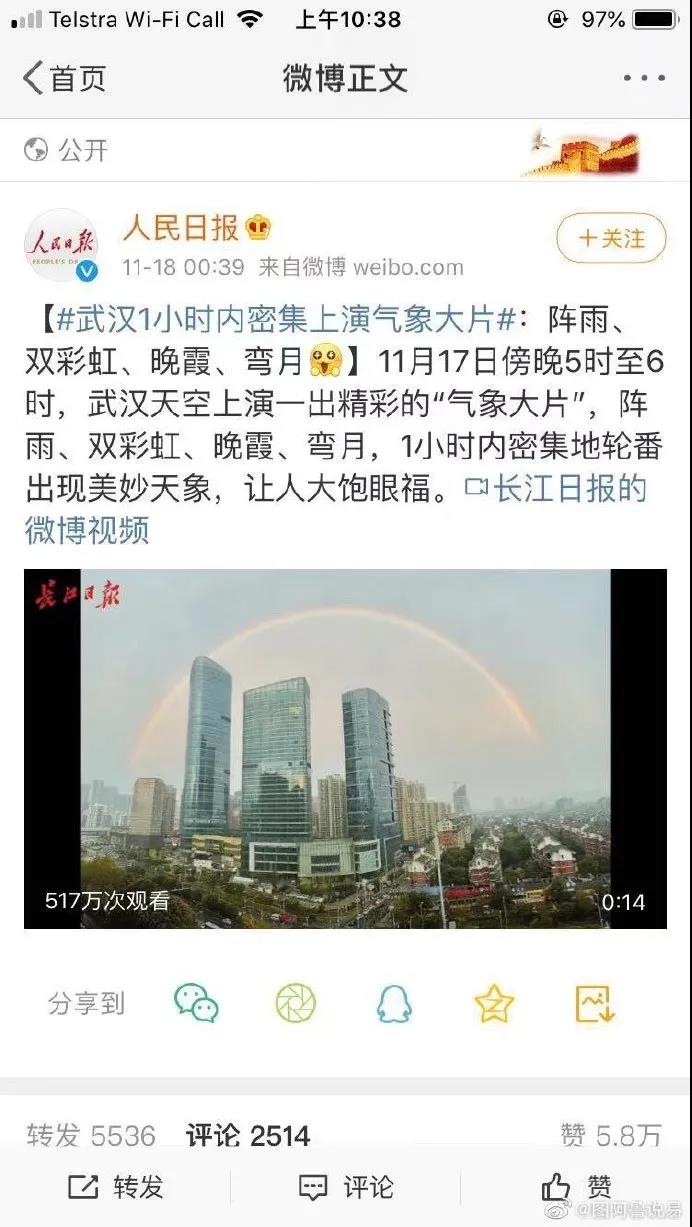Open hashtag 武汉1小时内密集上演气象大片
692x1227 pixels.
(286, 321)
